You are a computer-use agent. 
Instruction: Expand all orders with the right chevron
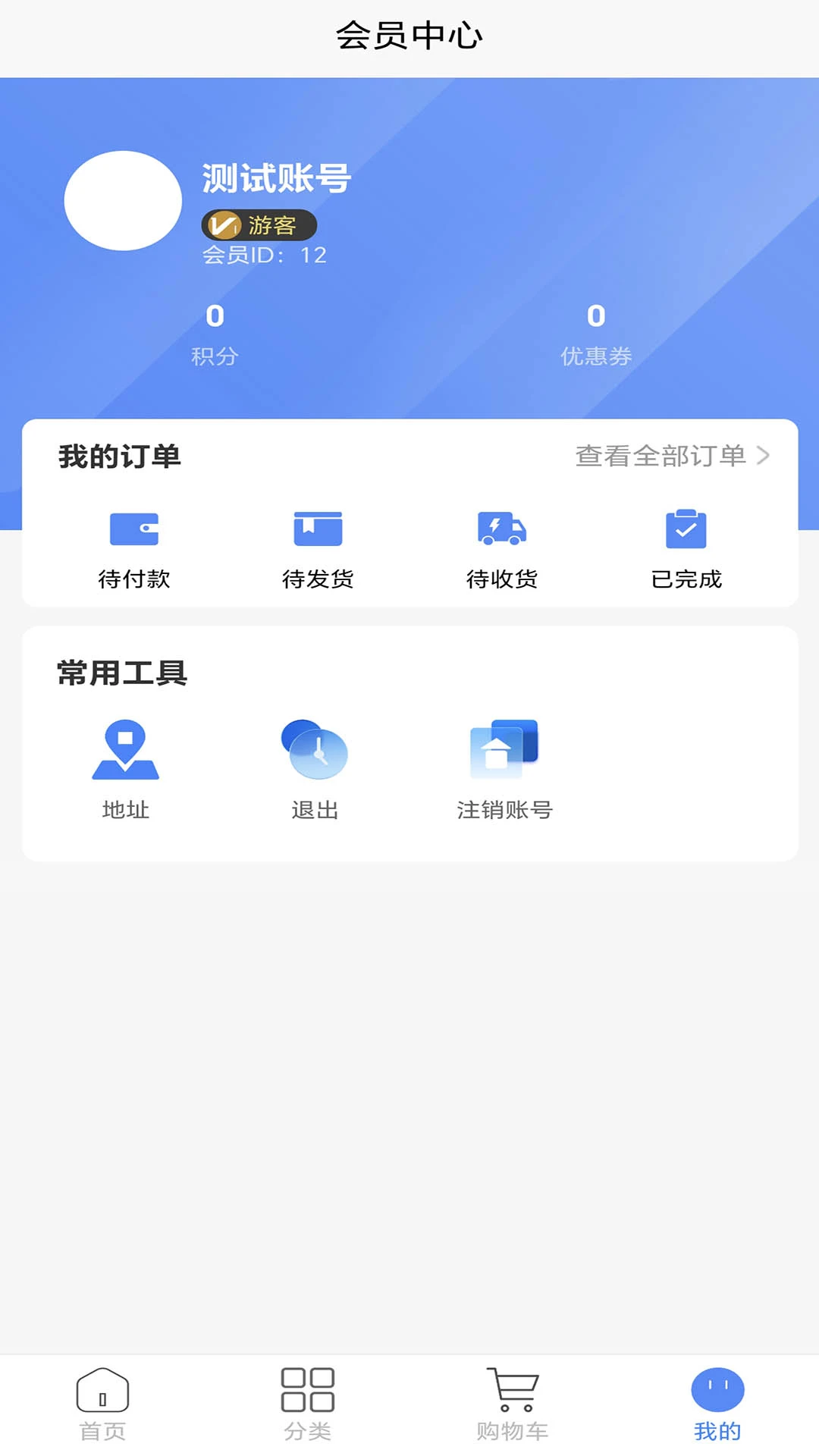coord(764,457)
